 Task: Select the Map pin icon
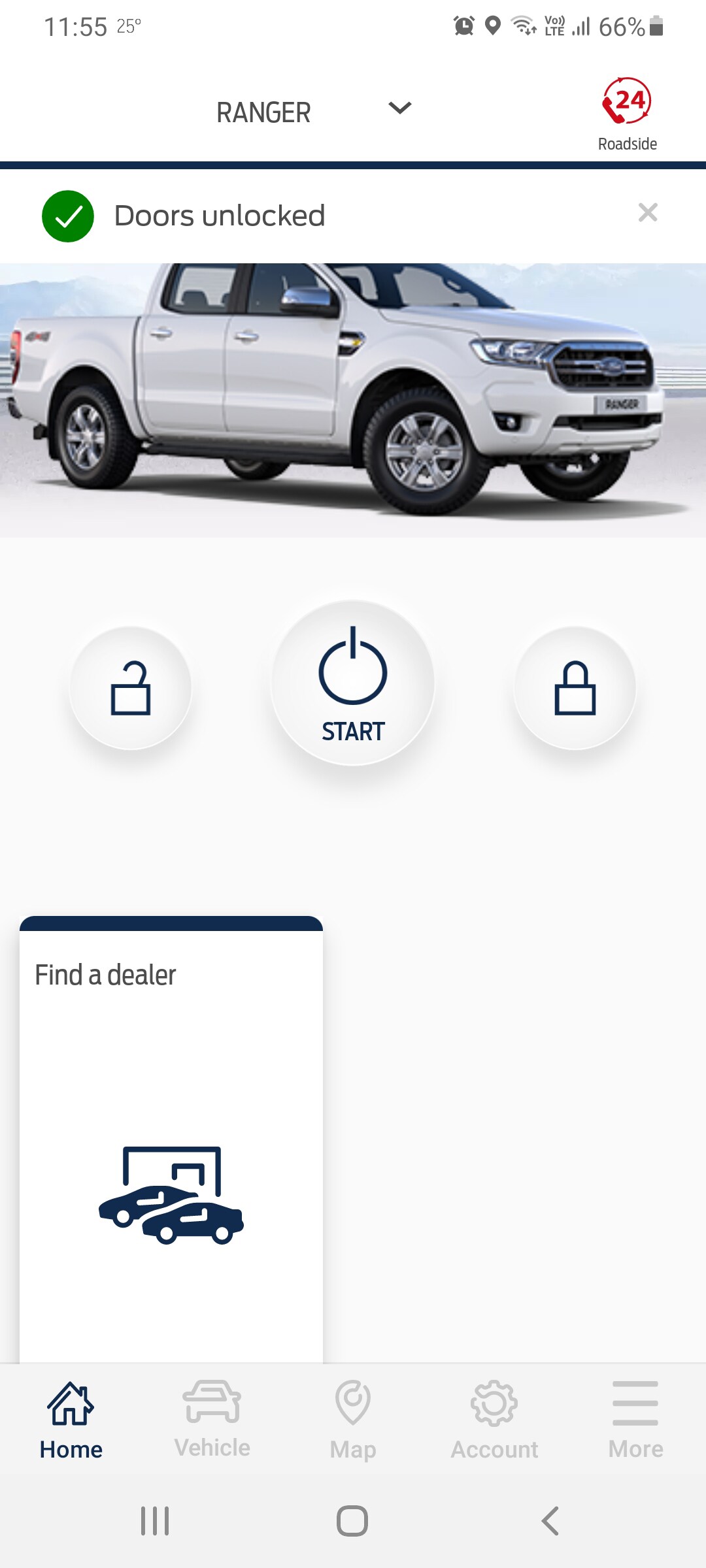(x=352, y=1405)
